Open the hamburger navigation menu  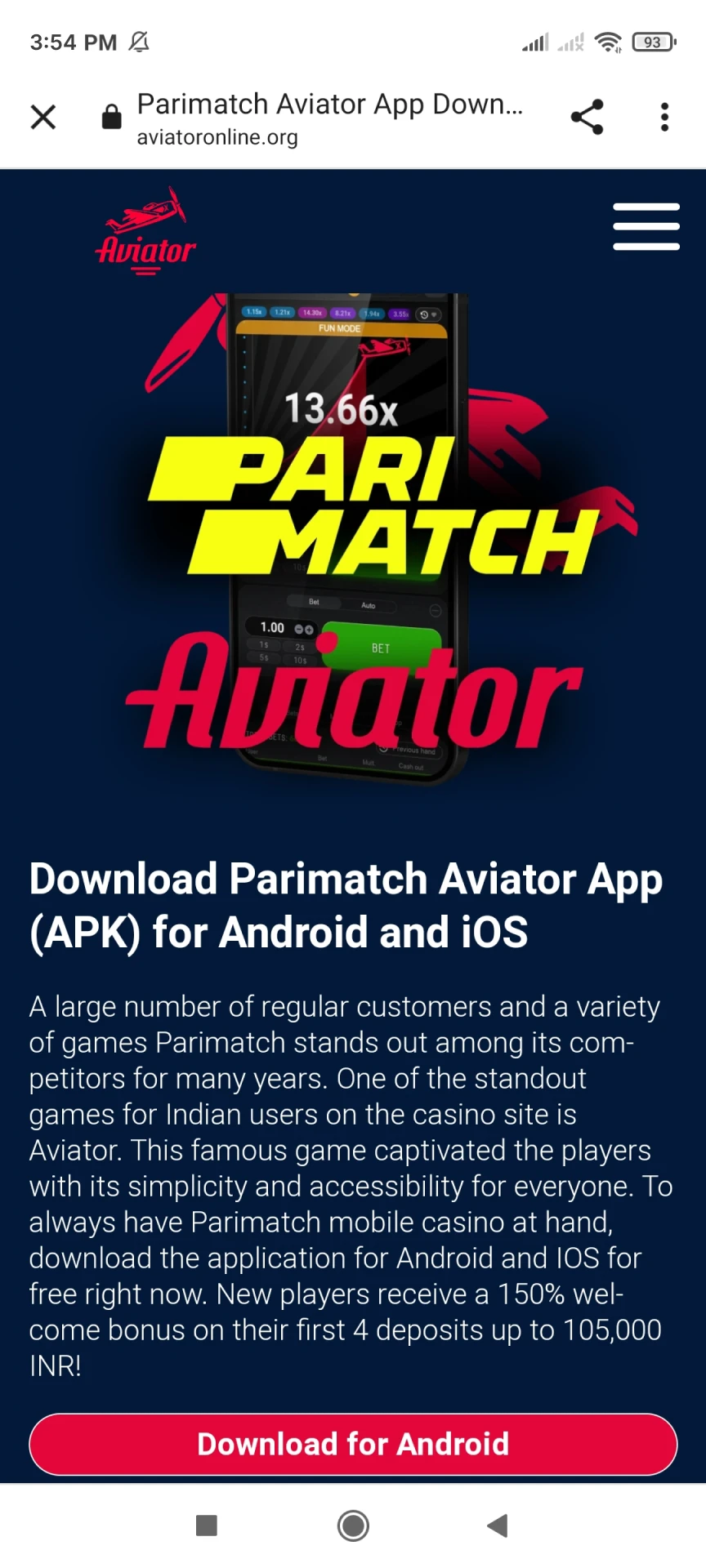pyautogui.click(x=646, y=227)
